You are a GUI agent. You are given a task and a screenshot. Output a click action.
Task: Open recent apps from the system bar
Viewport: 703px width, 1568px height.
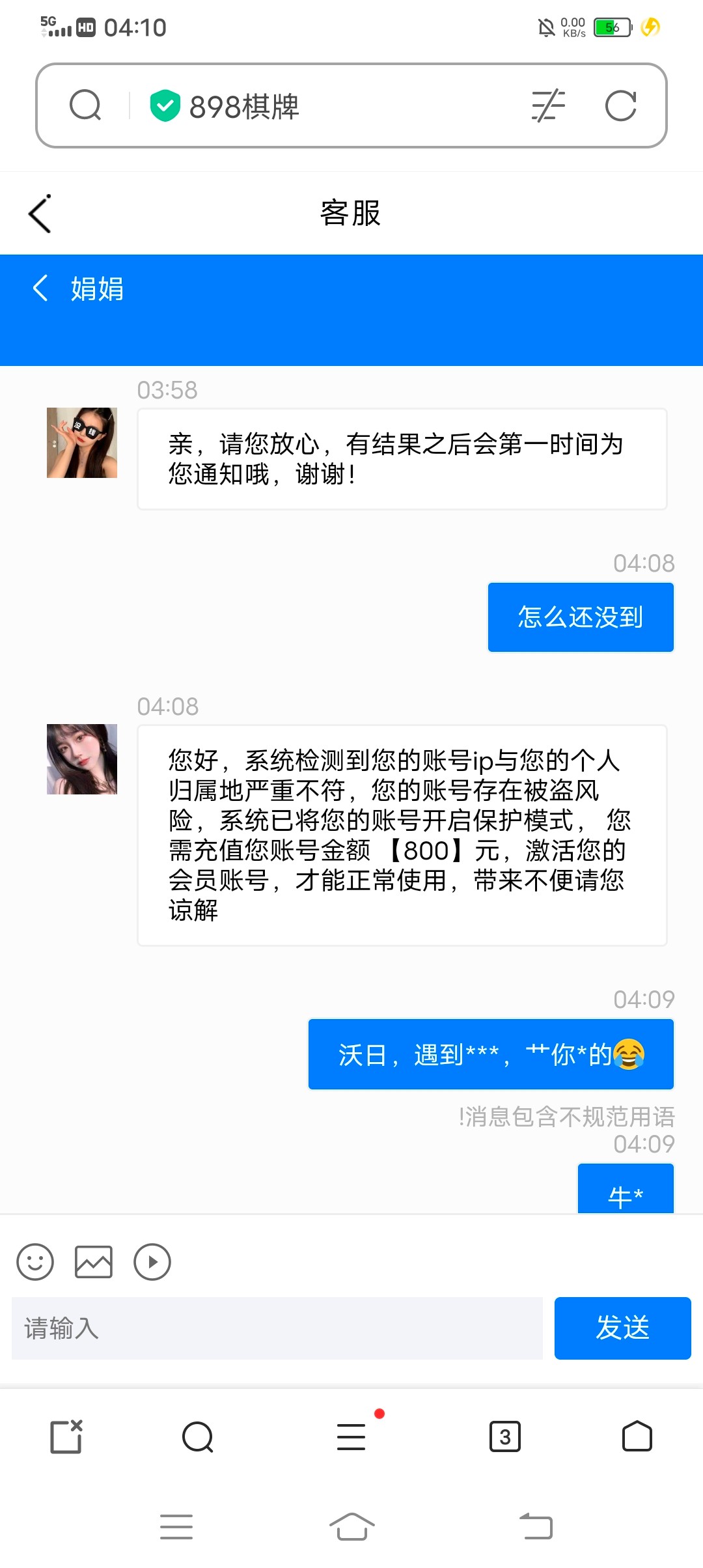click(176, 1527)
